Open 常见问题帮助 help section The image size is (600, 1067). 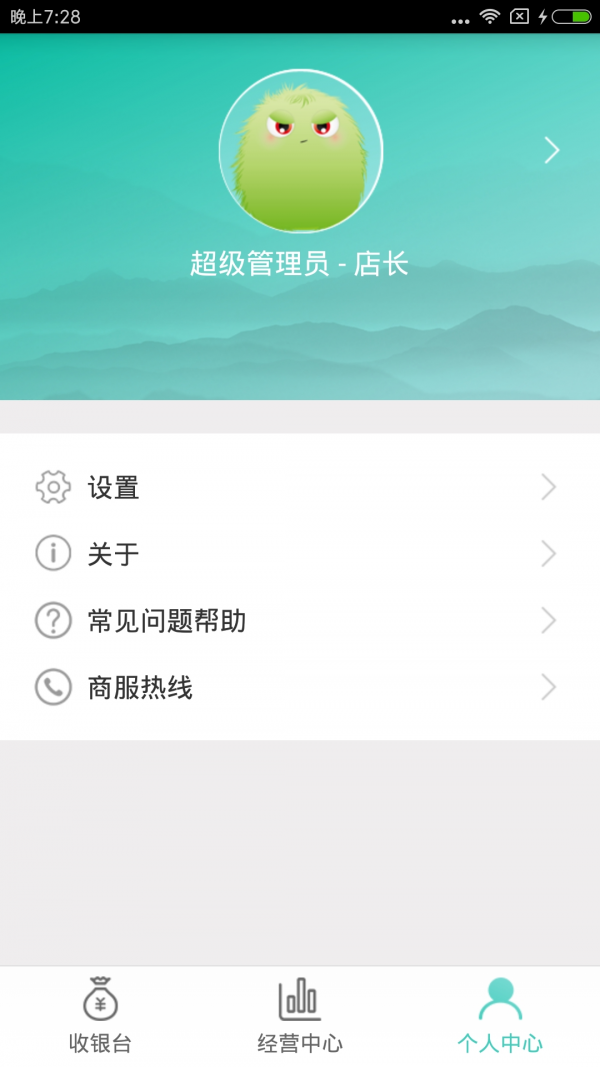tap(300, 621)
